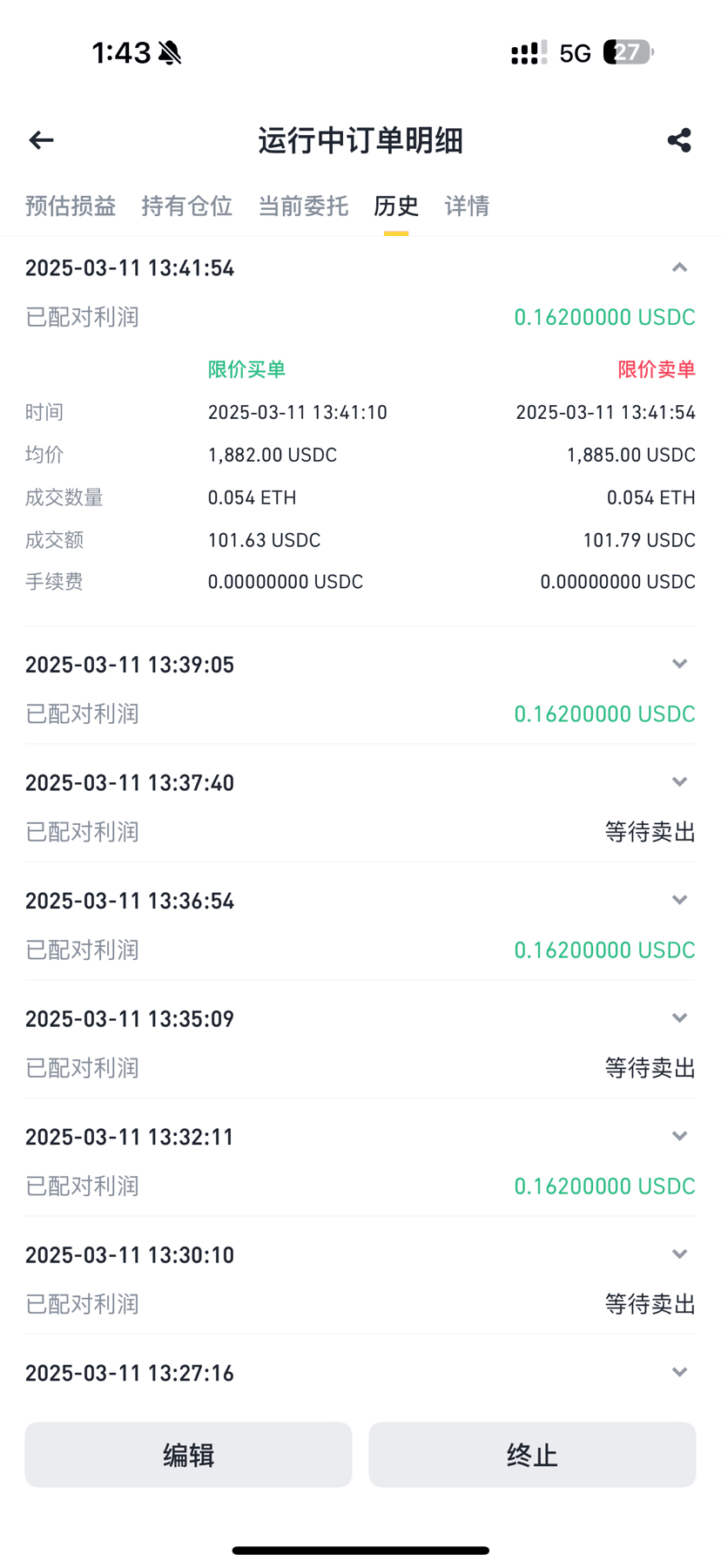The width and height of the screenshot is (721, 1568).
Task: Switch to the 当前委托 tab
Action: tap(303, 206)
